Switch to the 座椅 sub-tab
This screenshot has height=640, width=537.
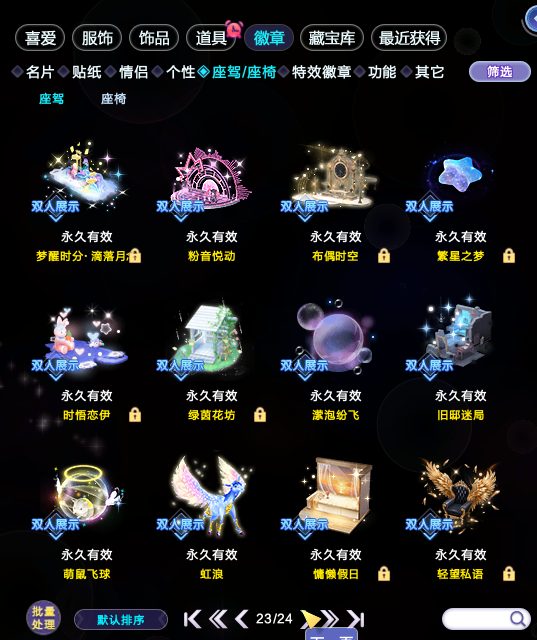coord(113,98)
